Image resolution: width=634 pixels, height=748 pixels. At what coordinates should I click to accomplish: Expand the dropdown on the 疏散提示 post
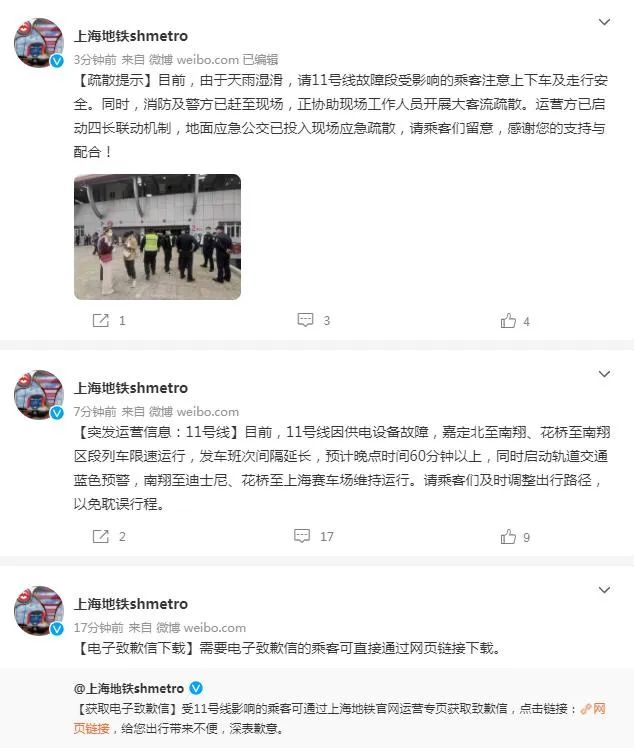[x=603, y=21]
